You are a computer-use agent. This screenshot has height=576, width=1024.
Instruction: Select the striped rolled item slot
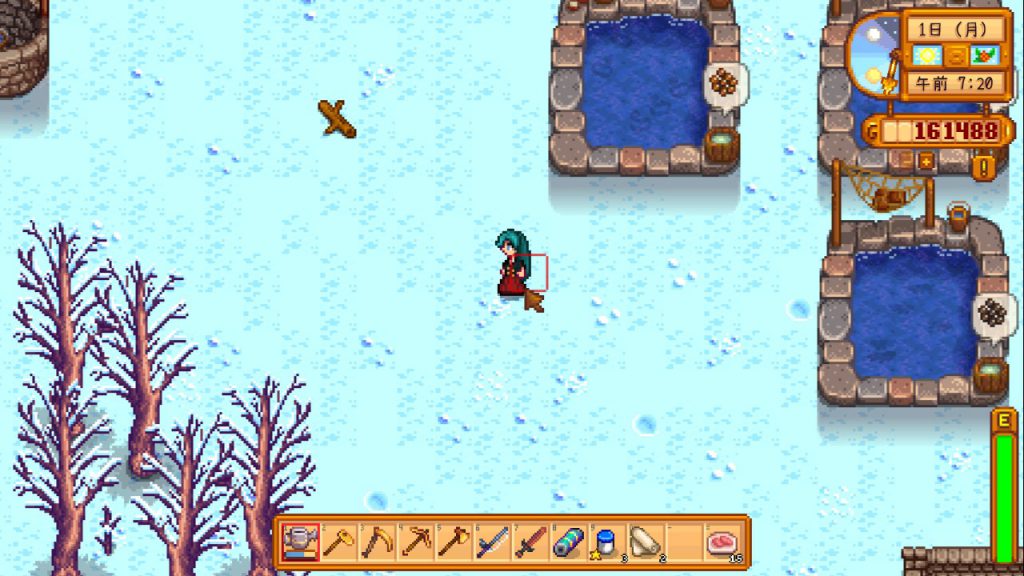pos(567,543)
